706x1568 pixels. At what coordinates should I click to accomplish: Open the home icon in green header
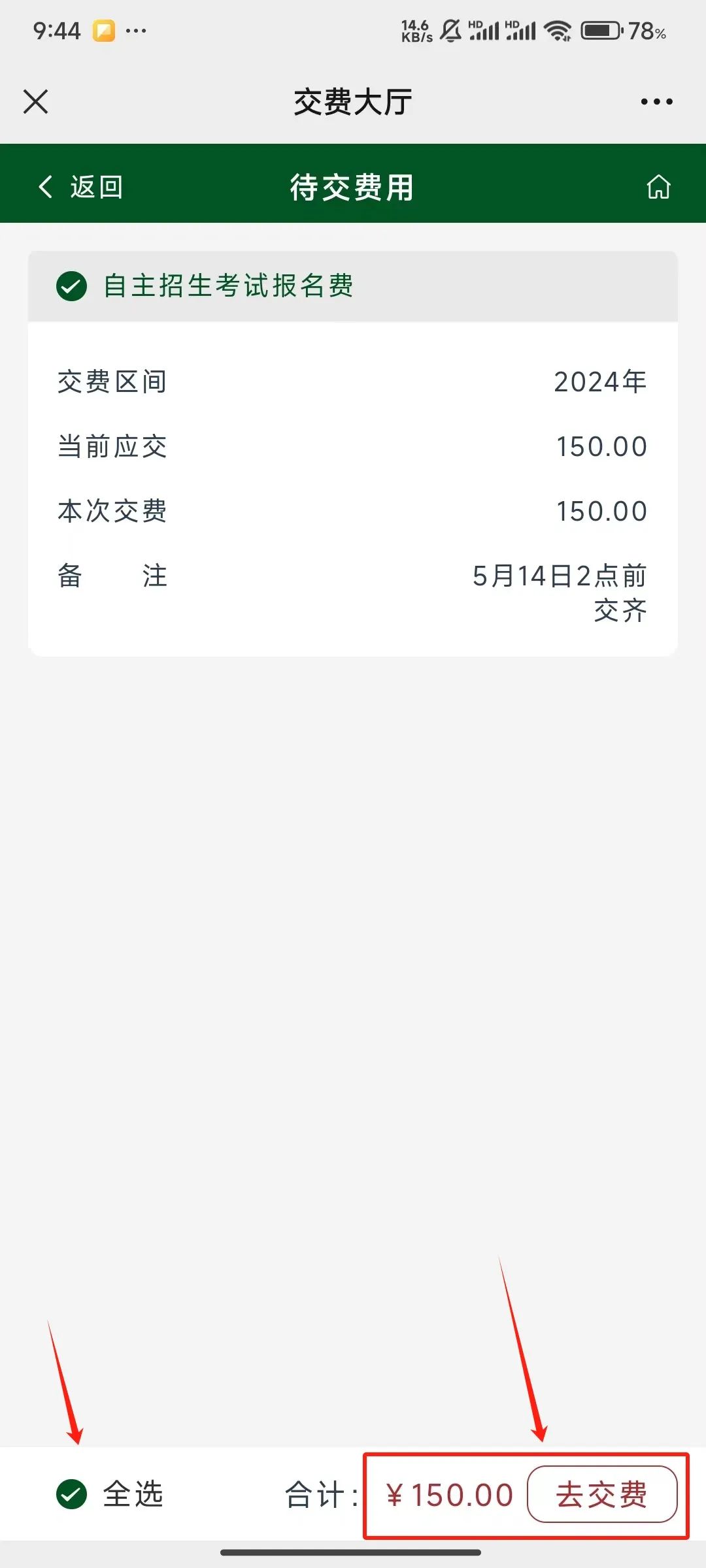[x=658, y=187]
